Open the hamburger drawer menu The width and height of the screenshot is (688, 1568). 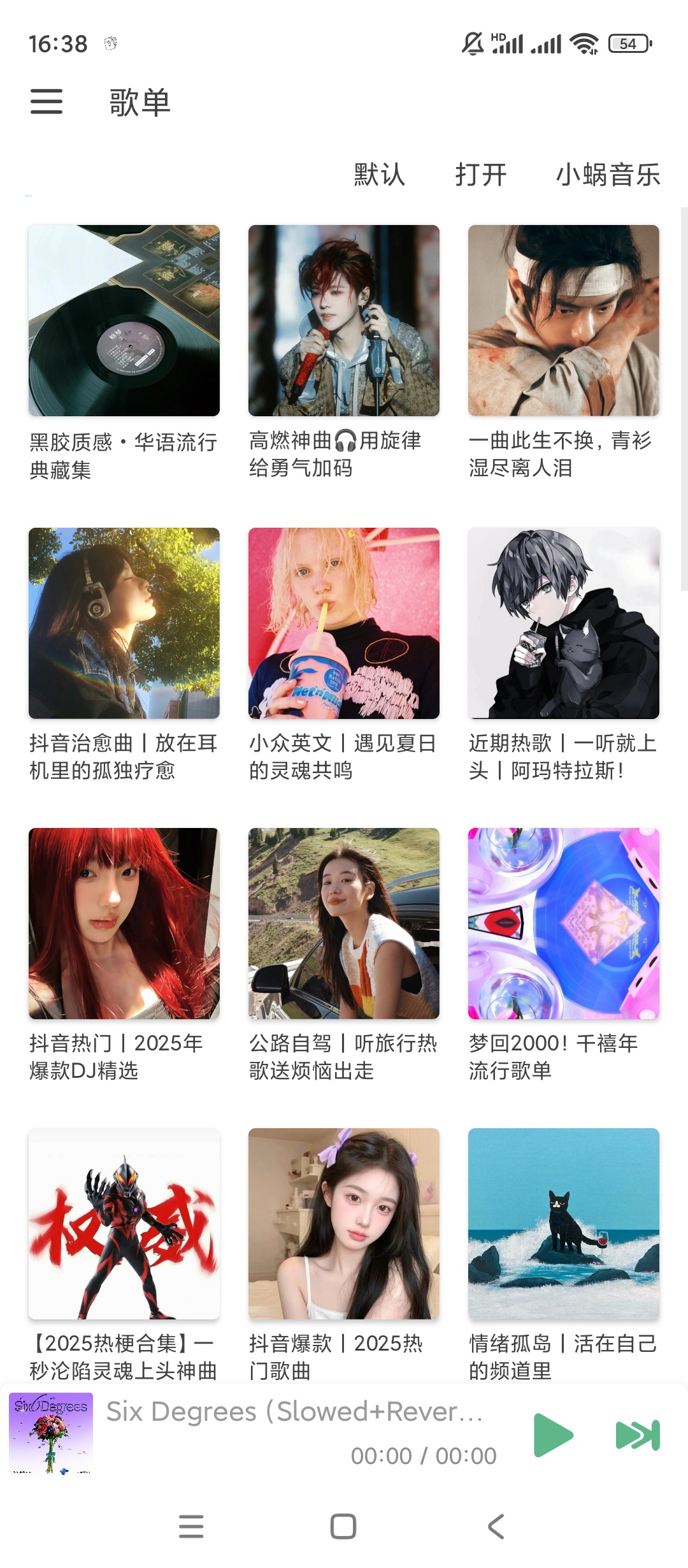coord(47,102)
